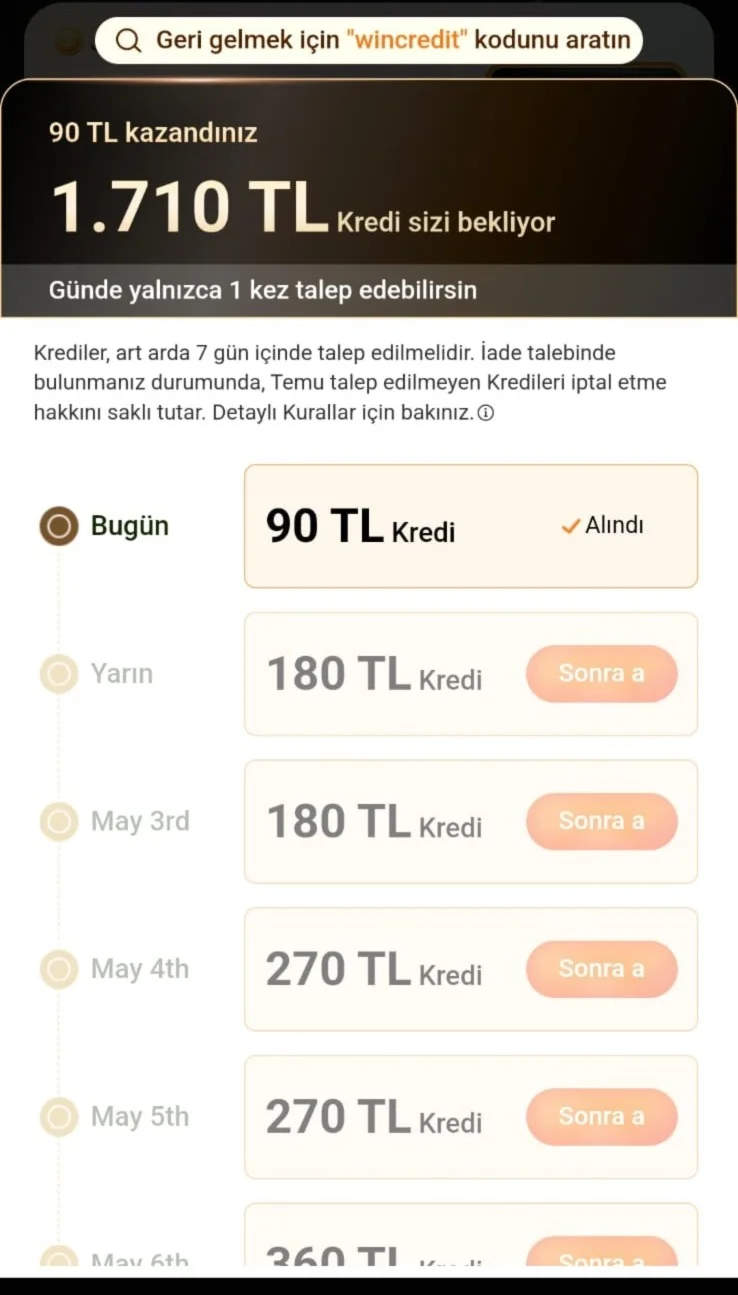Select the Sonra button for May 3rd
The height and width of the screenshot is (1295, 738).
[x=601, y=822]
